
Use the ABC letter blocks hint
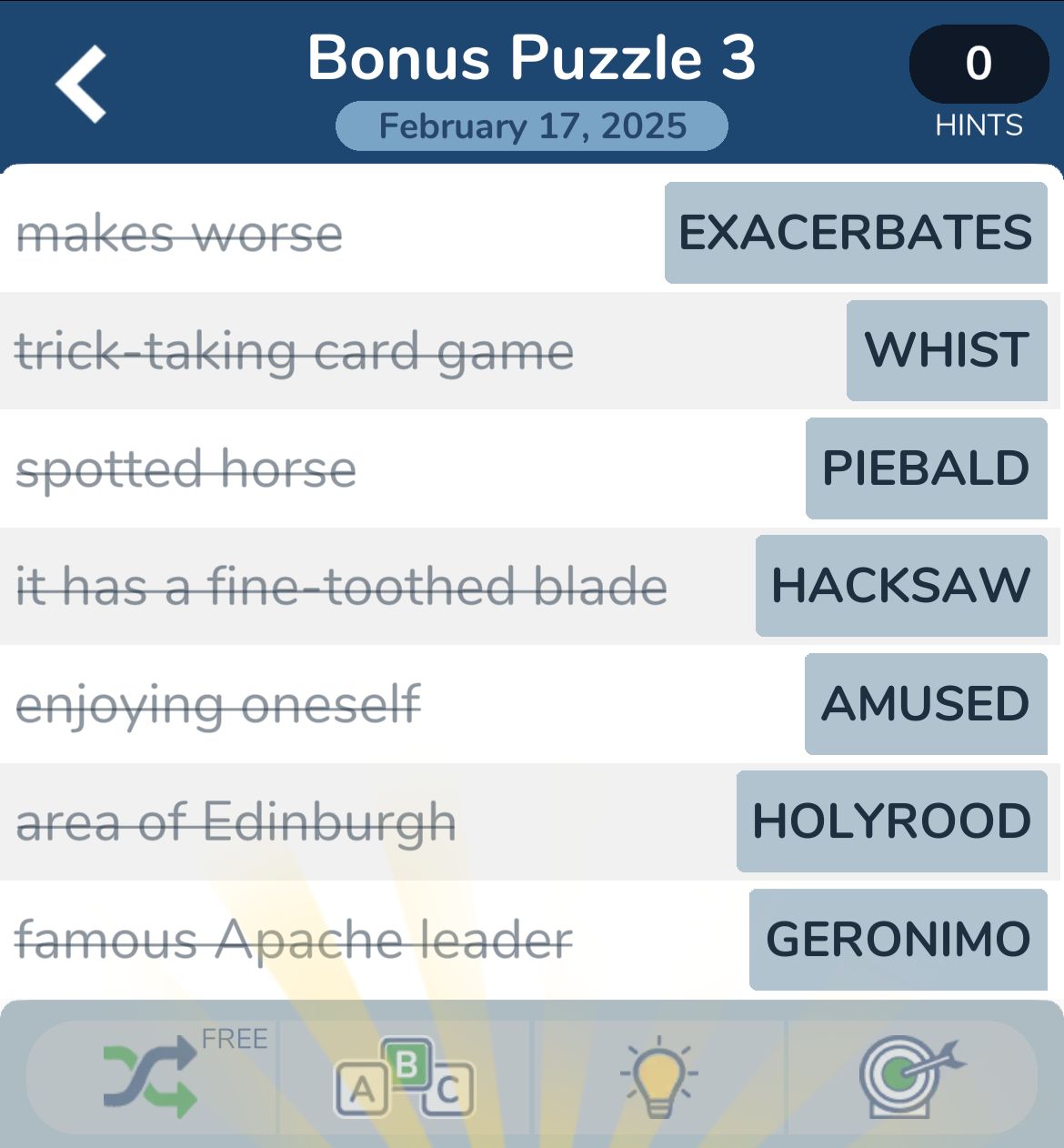click(x=405, y=1077)
